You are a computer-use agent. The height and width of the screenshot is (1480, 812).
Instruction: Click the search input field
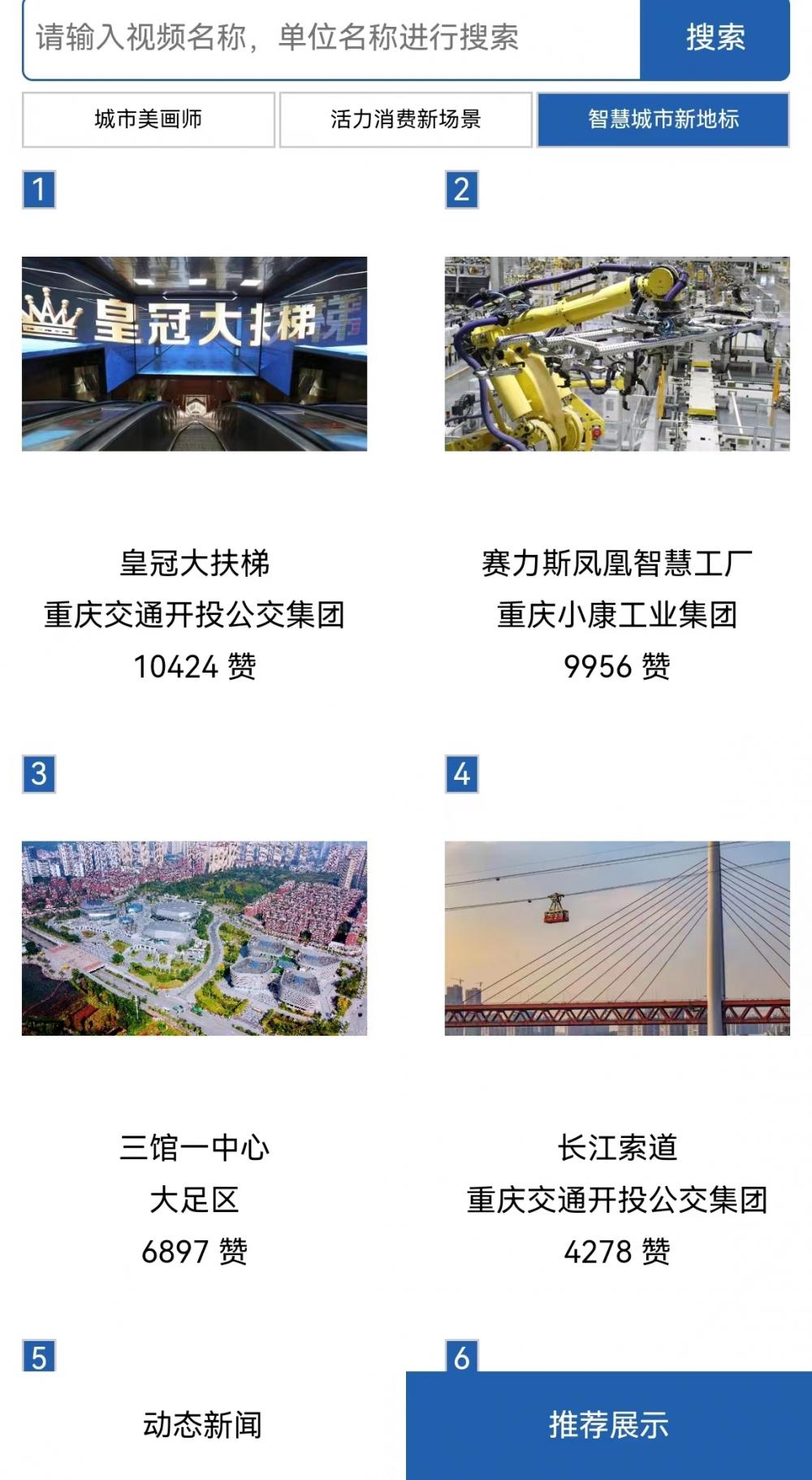tap(325, 37)
